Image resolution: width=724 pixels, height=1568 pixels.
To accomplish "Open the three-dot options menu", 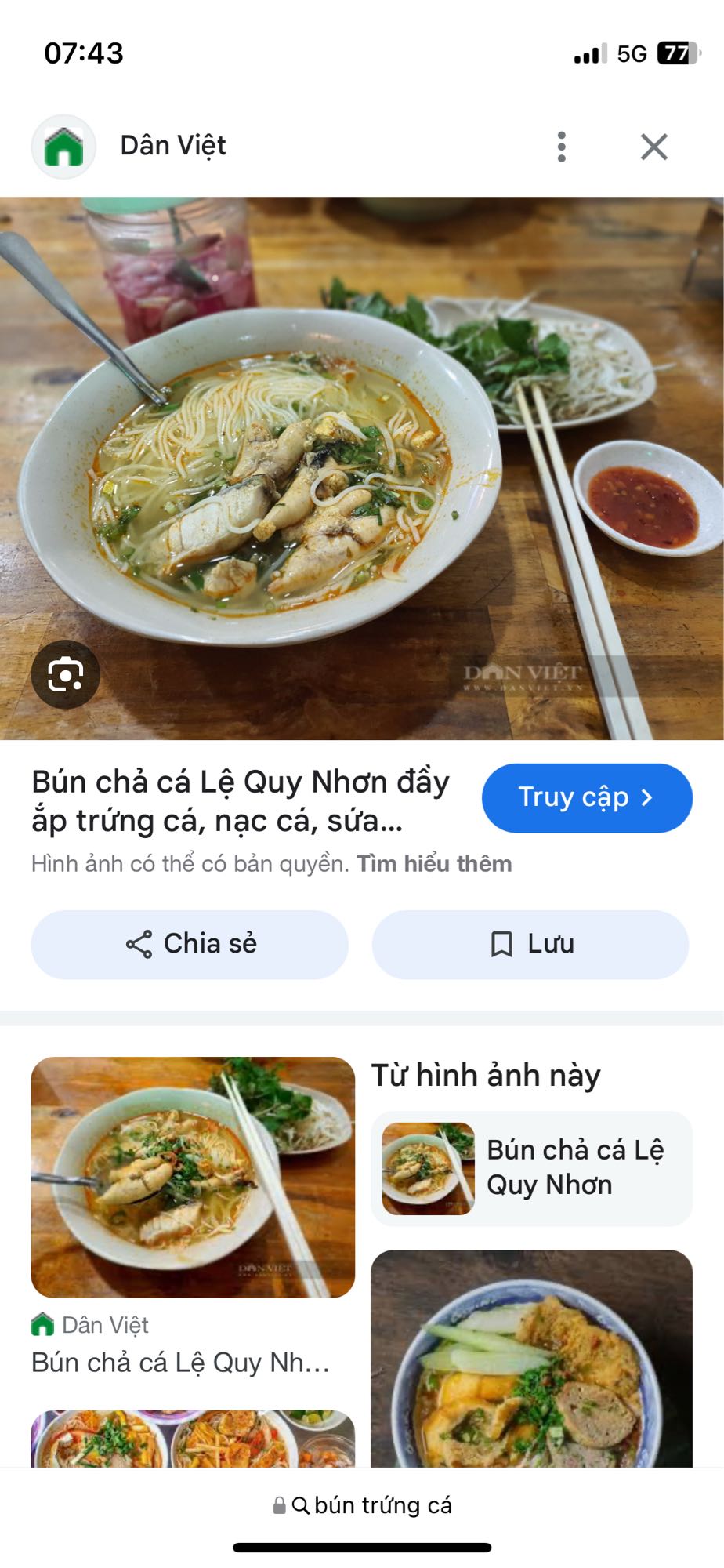I will tap(561, 145).
